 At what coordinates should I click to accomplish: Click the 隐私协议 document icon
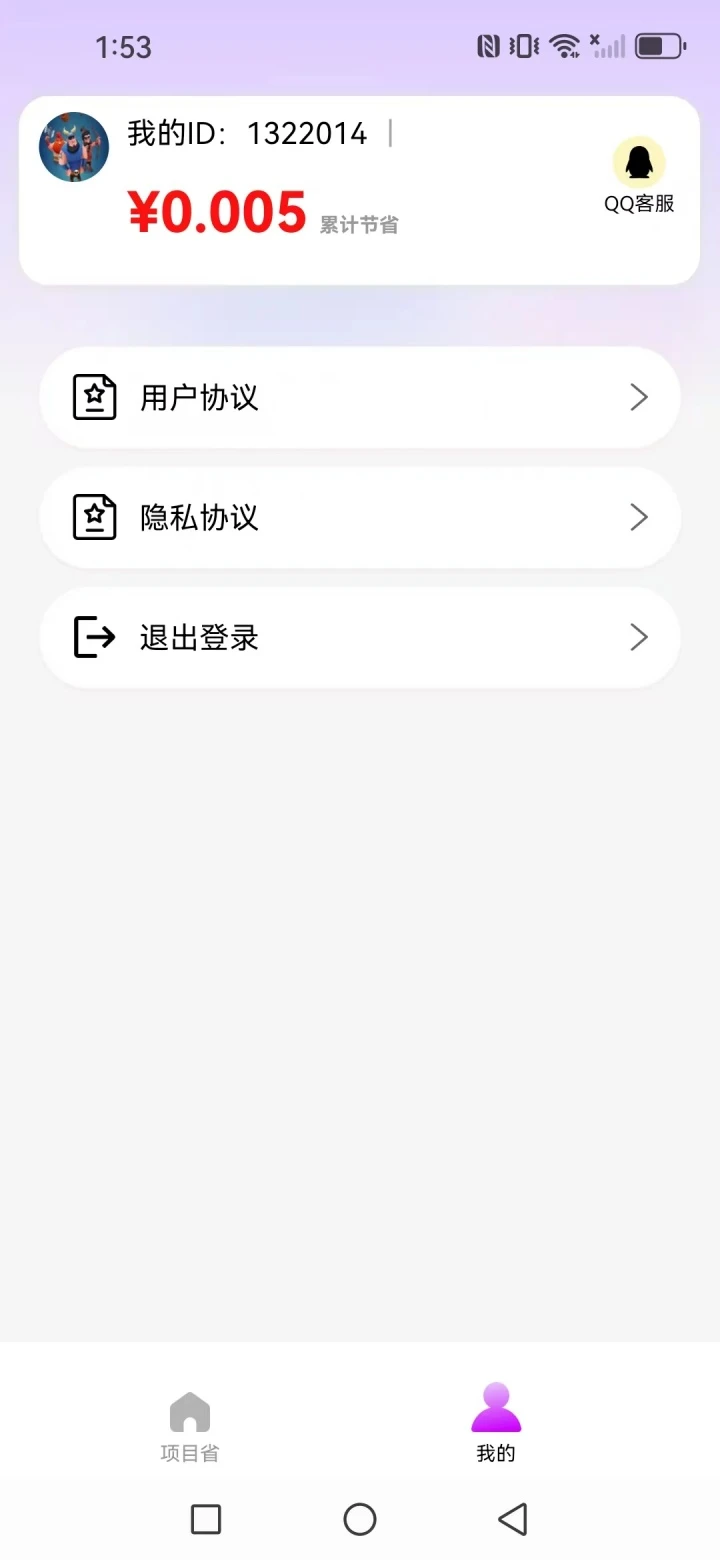tap(93, 517)
